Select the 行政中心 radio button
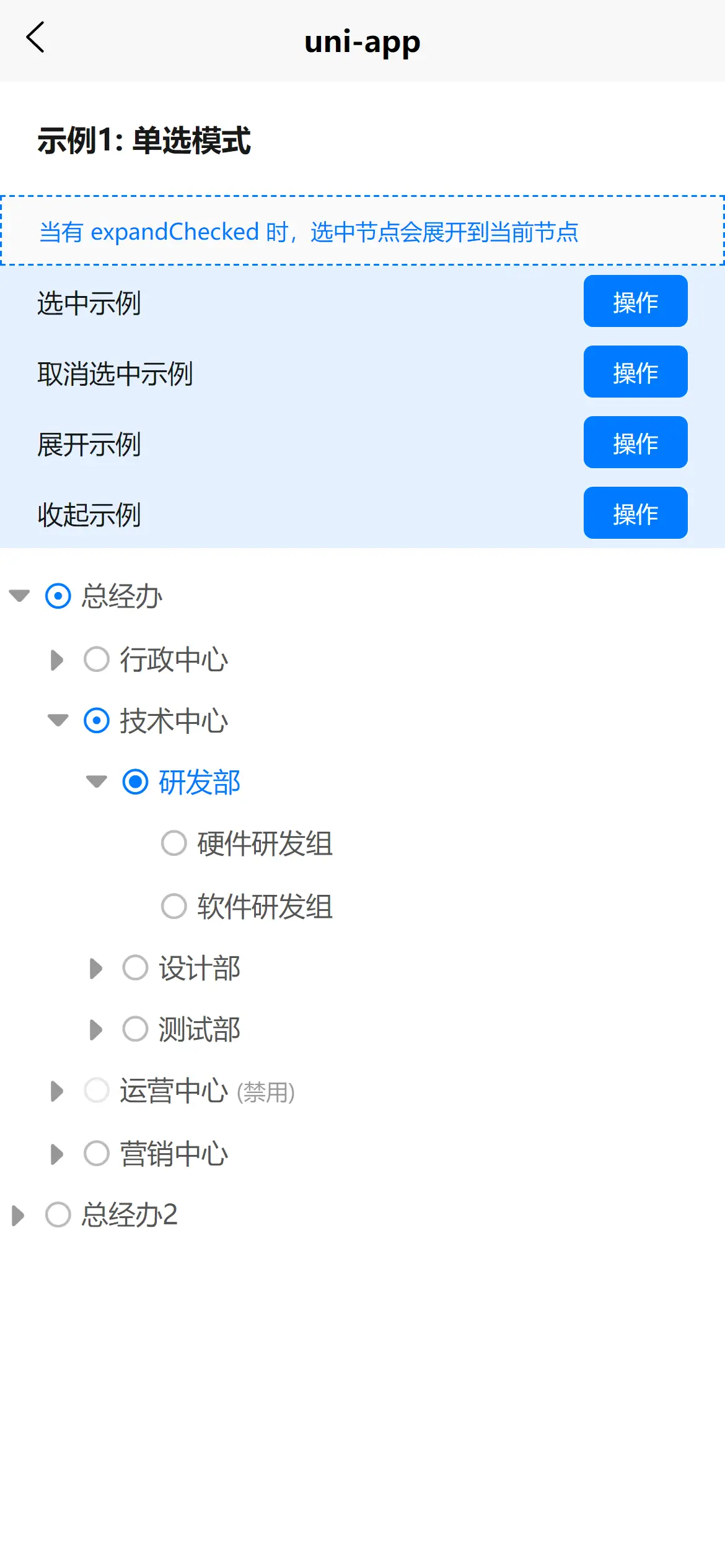 point(97,659)
